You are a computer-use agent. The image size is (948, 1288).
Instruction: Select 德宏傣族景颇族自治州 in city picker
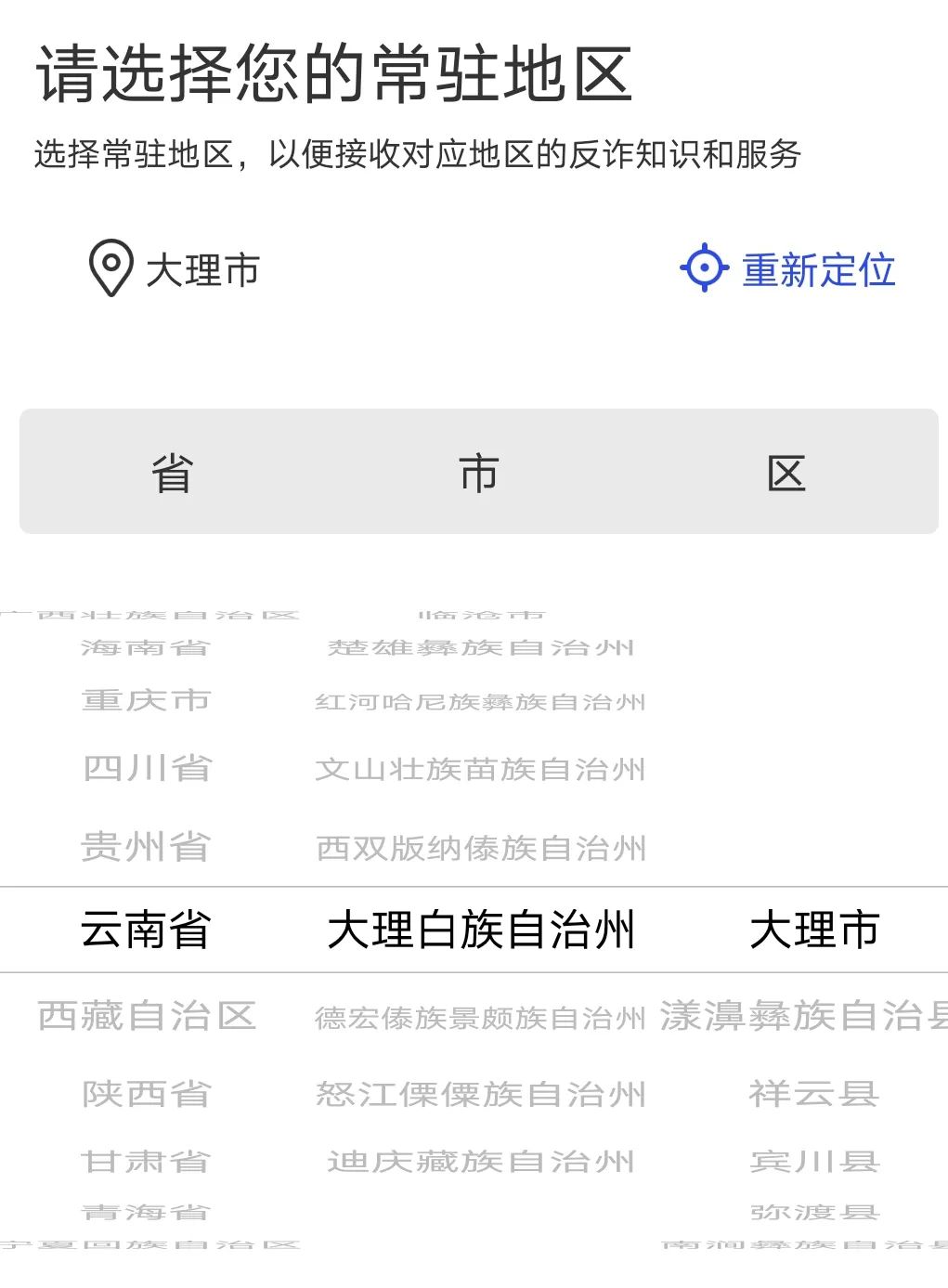pyautogui.click(x=480, y=1018)
